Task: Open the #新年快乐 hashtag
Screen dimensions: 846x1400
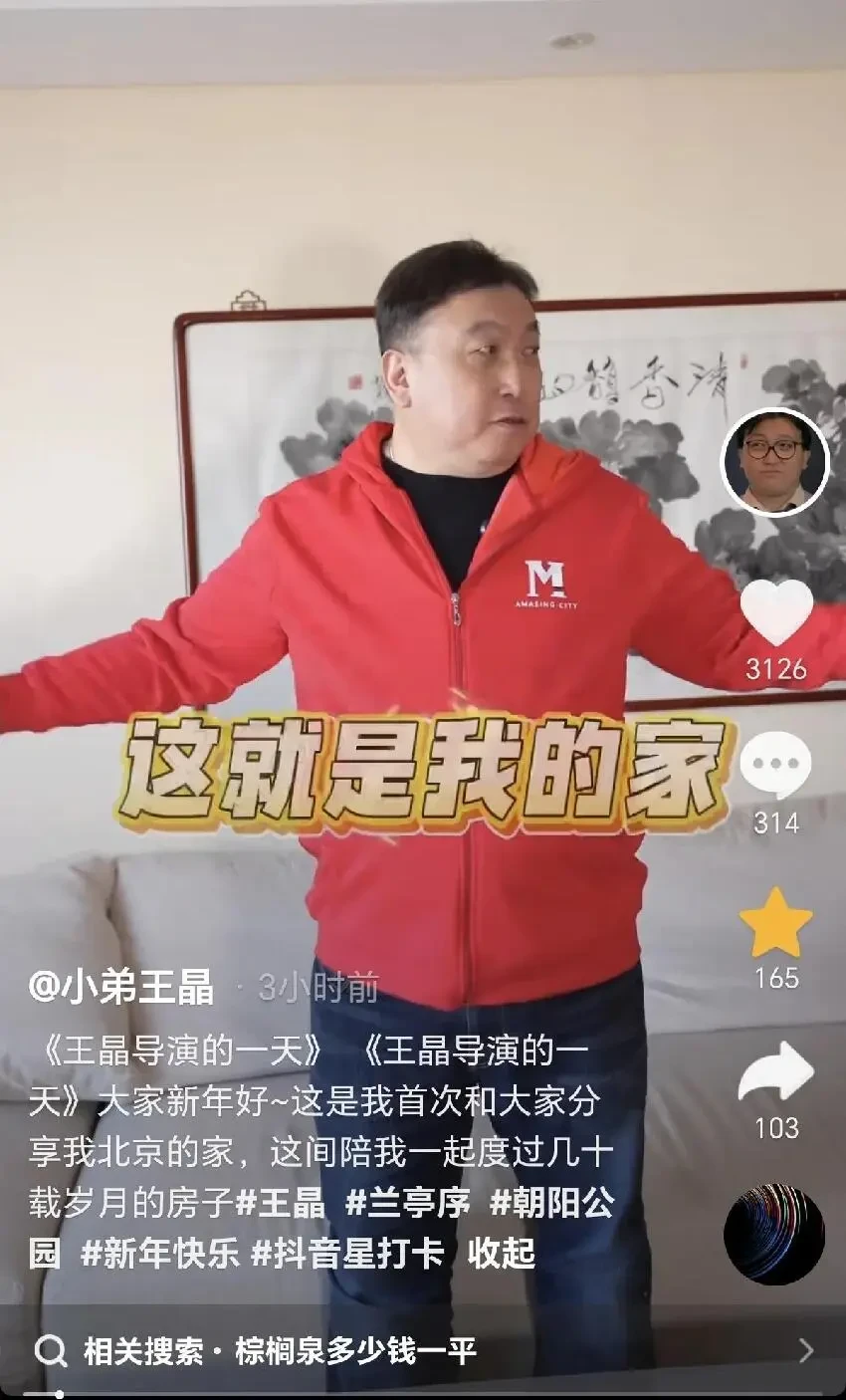Action: point(159,1253)
